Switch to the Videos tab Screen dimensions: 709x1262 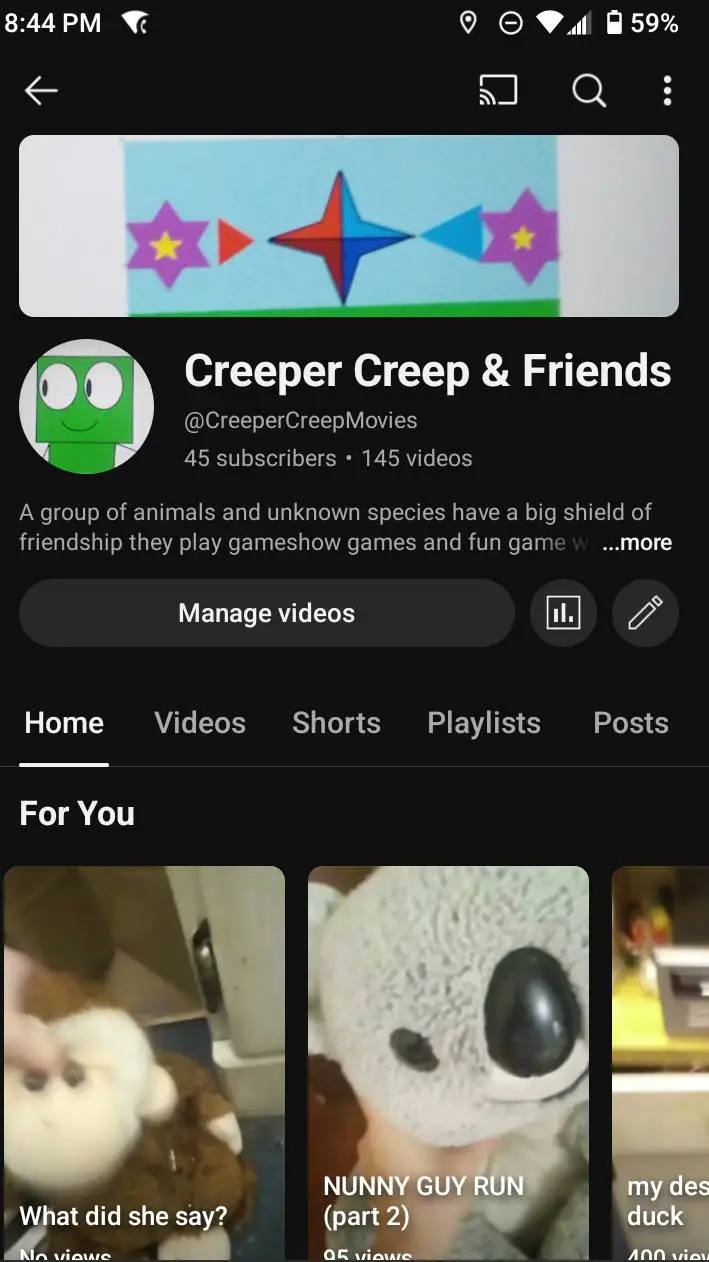[x=200, y=723]
